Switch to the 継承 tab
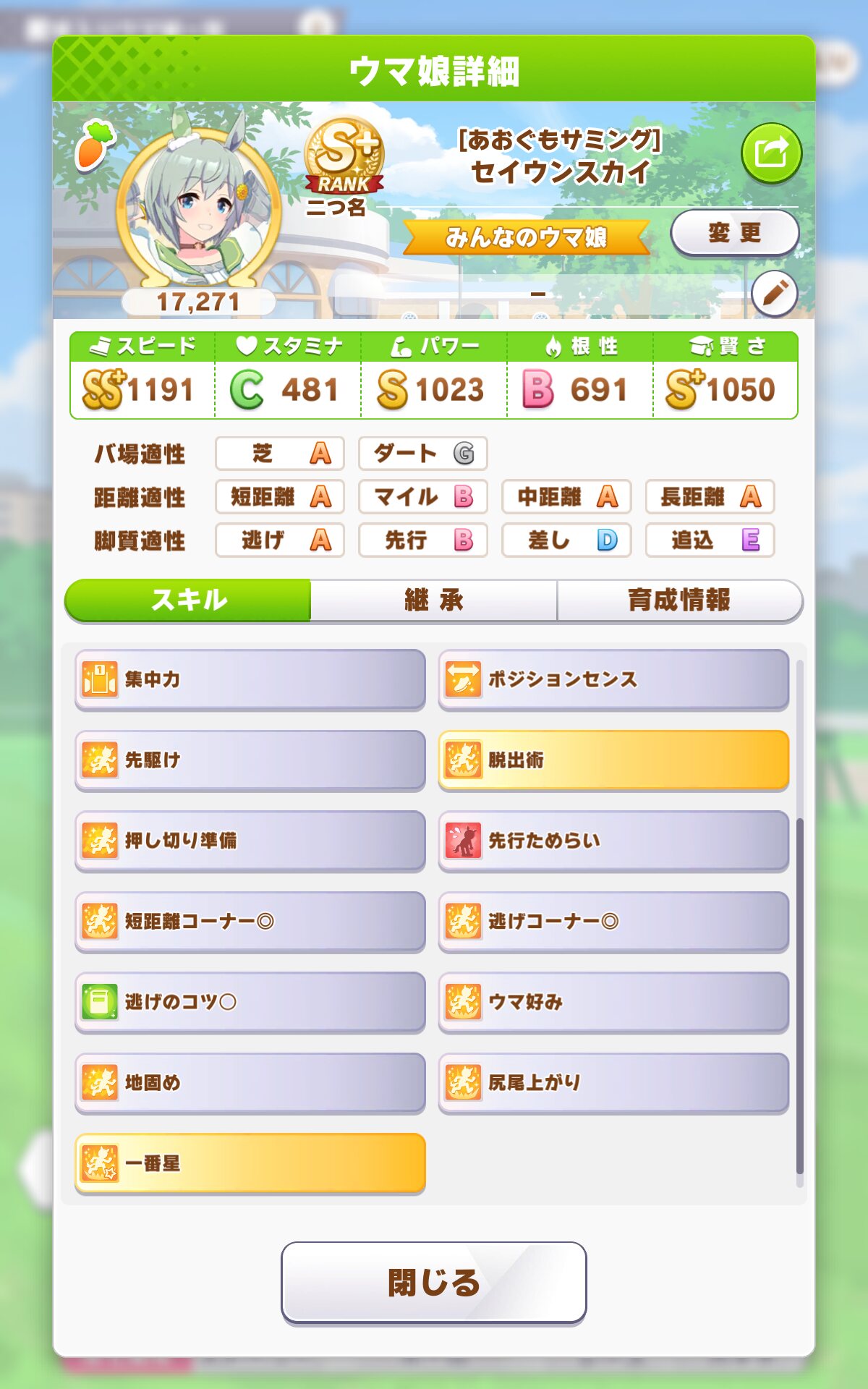This screenshot has height=1389, width=868. point(434,600)
